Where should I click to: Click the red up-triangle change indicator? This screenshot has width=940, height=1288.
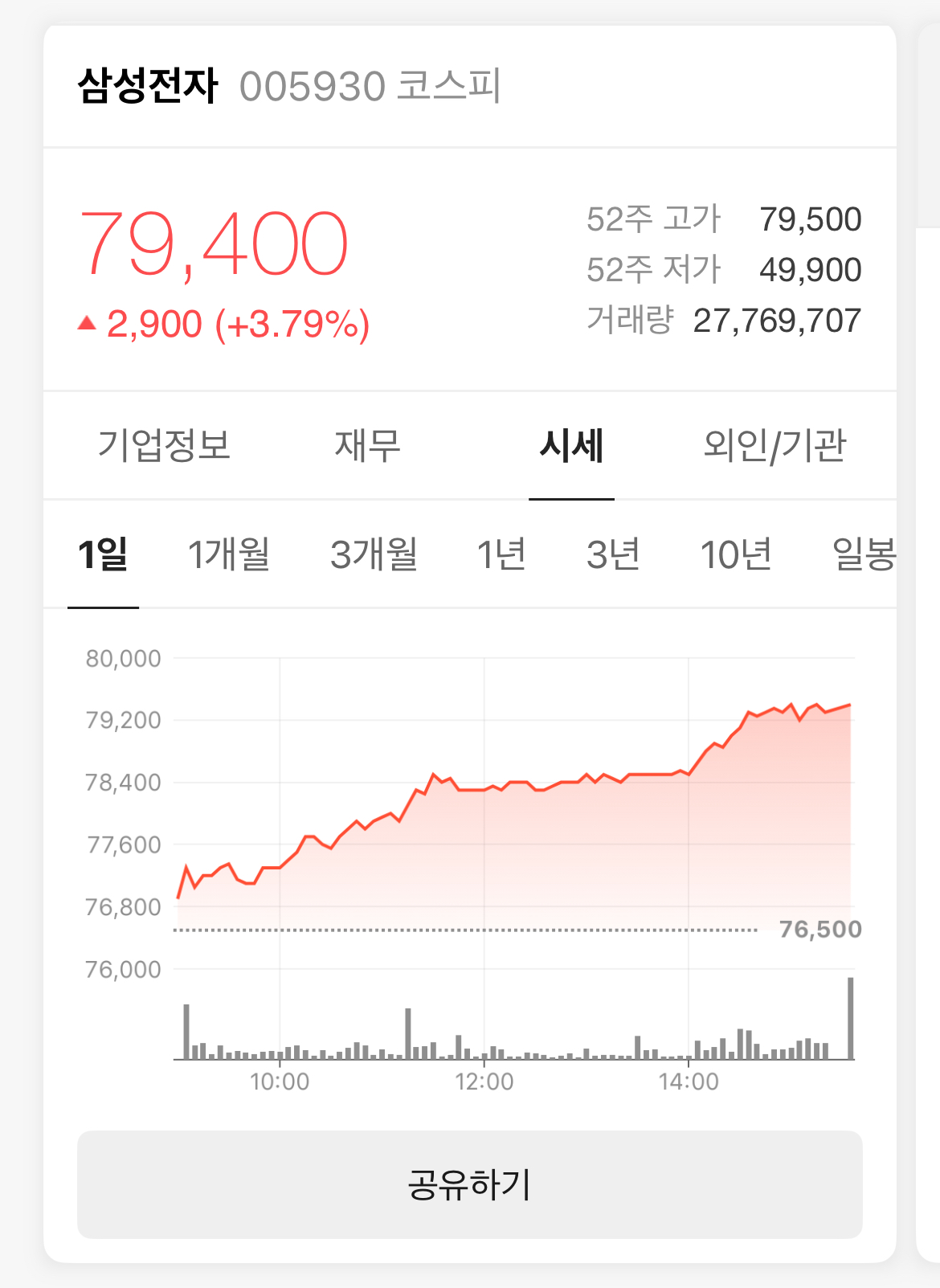tap(88, 323)
